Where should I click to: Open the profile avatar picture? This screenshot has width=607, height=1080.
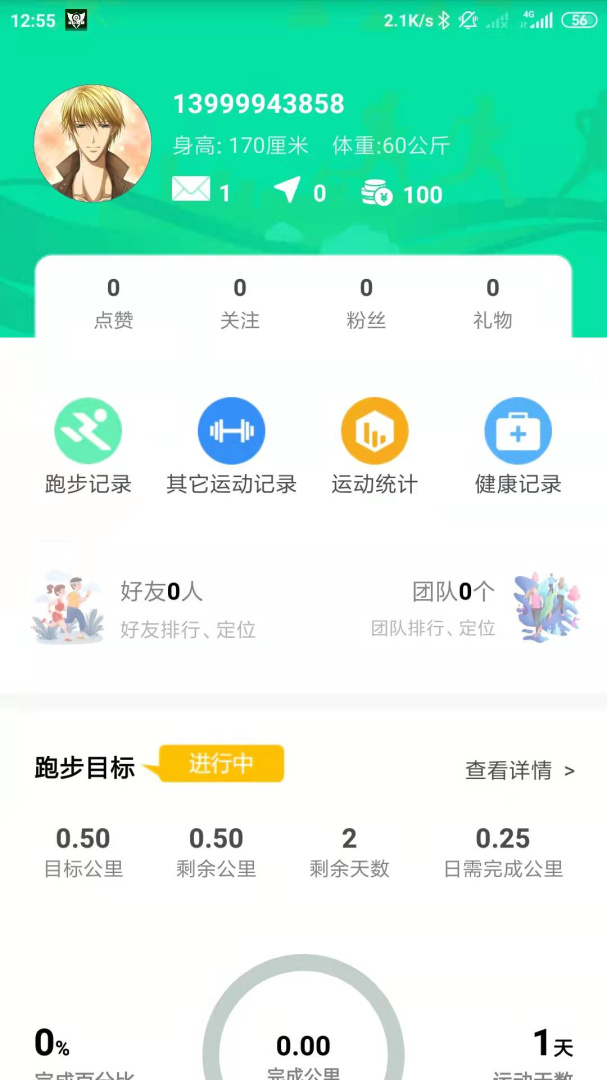(x=93, y=143)
